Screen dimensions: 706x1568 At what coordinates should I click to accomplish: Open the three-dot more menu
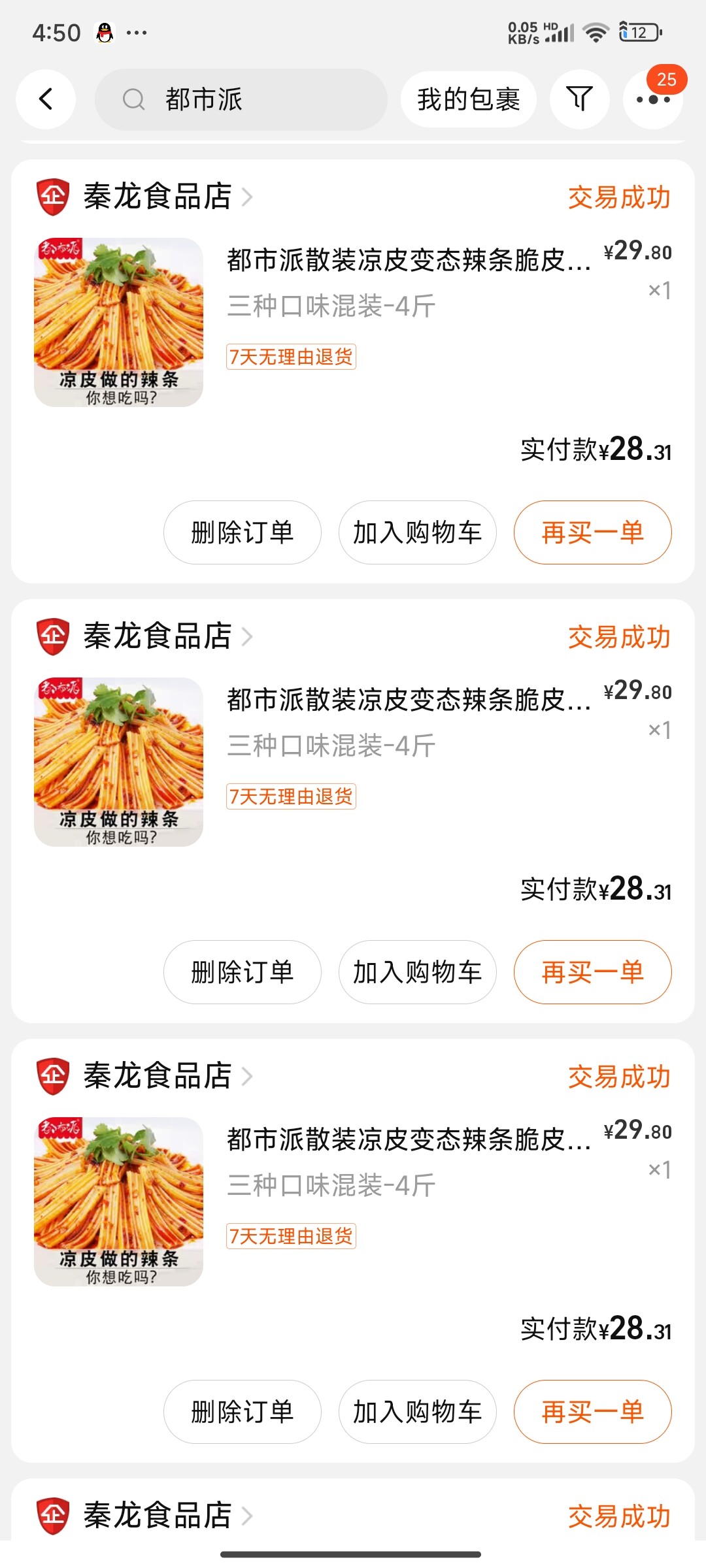coord(652,100)
